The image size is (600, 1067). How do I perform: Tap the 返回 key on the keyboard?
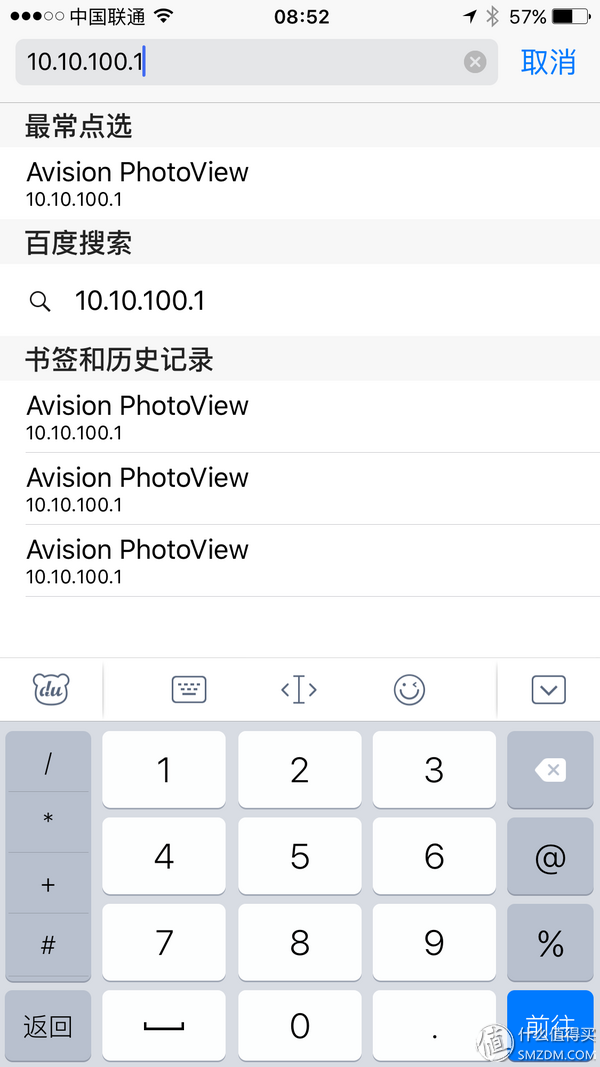pyautogui.click(x=48, y=1025)
